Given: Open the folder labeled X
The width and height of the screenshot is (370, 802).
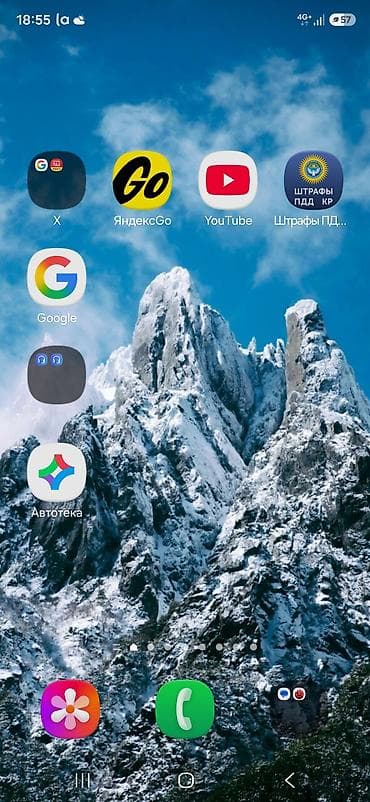Looking at the screenshot, I should [56, 180].
